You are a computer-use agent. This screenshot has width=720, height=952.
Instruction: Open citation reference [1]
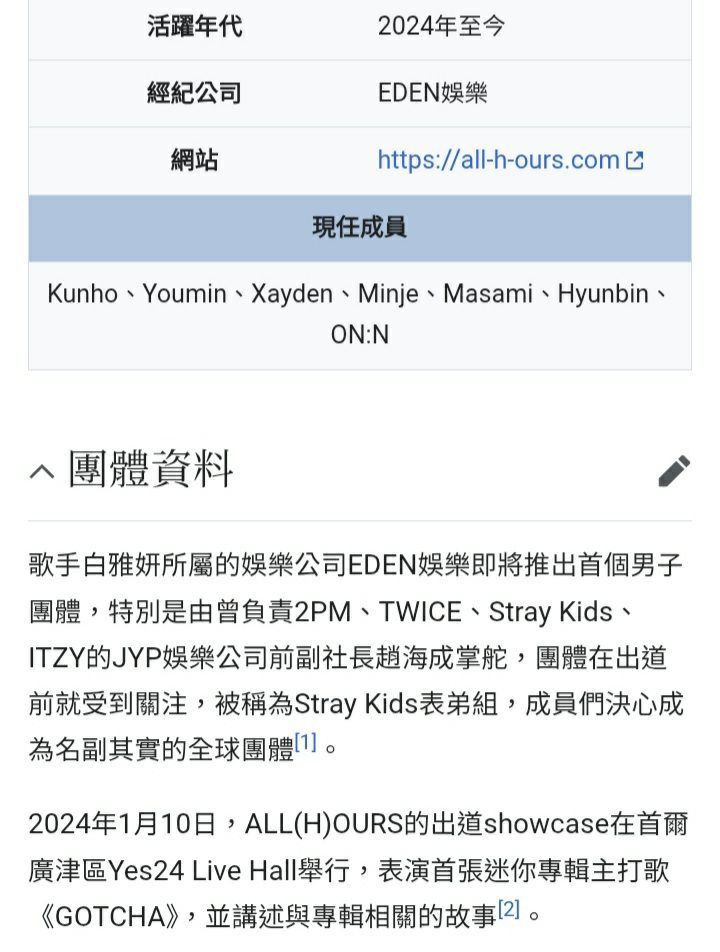tap(305, 742)
